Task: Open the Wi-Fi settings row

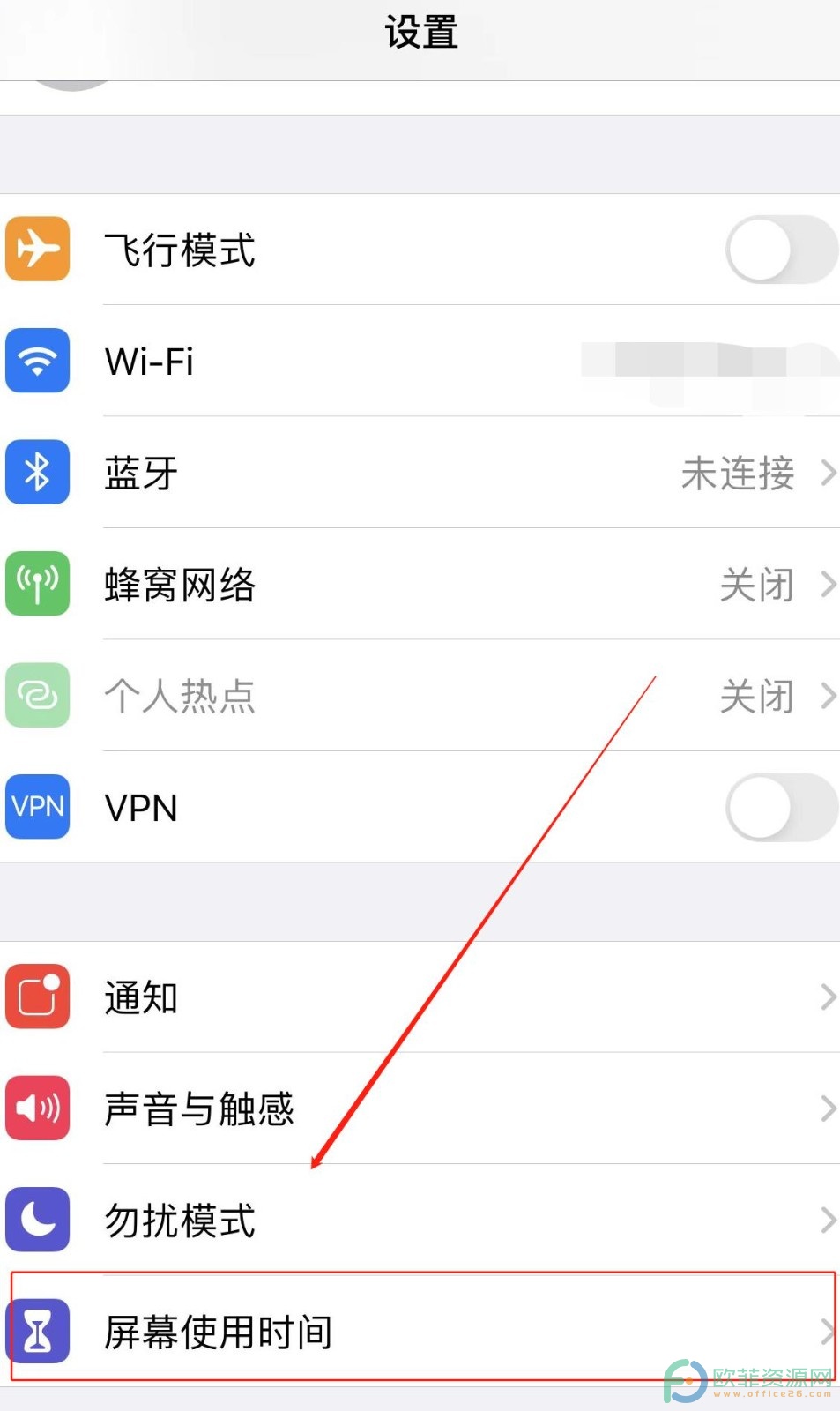Action: pyautogui.click(x=420, y=361)
